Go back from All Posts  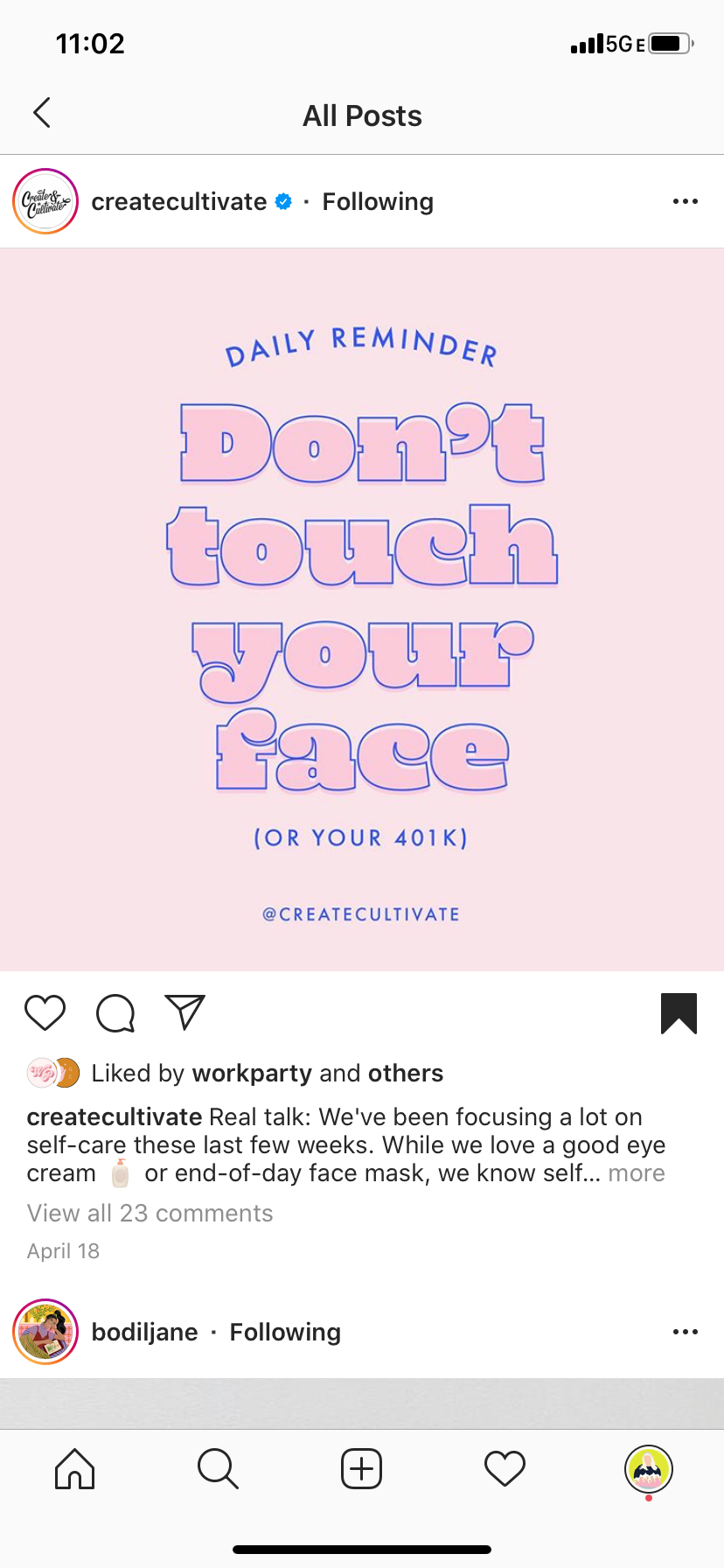pyautogui.click(x=41, y=113)
